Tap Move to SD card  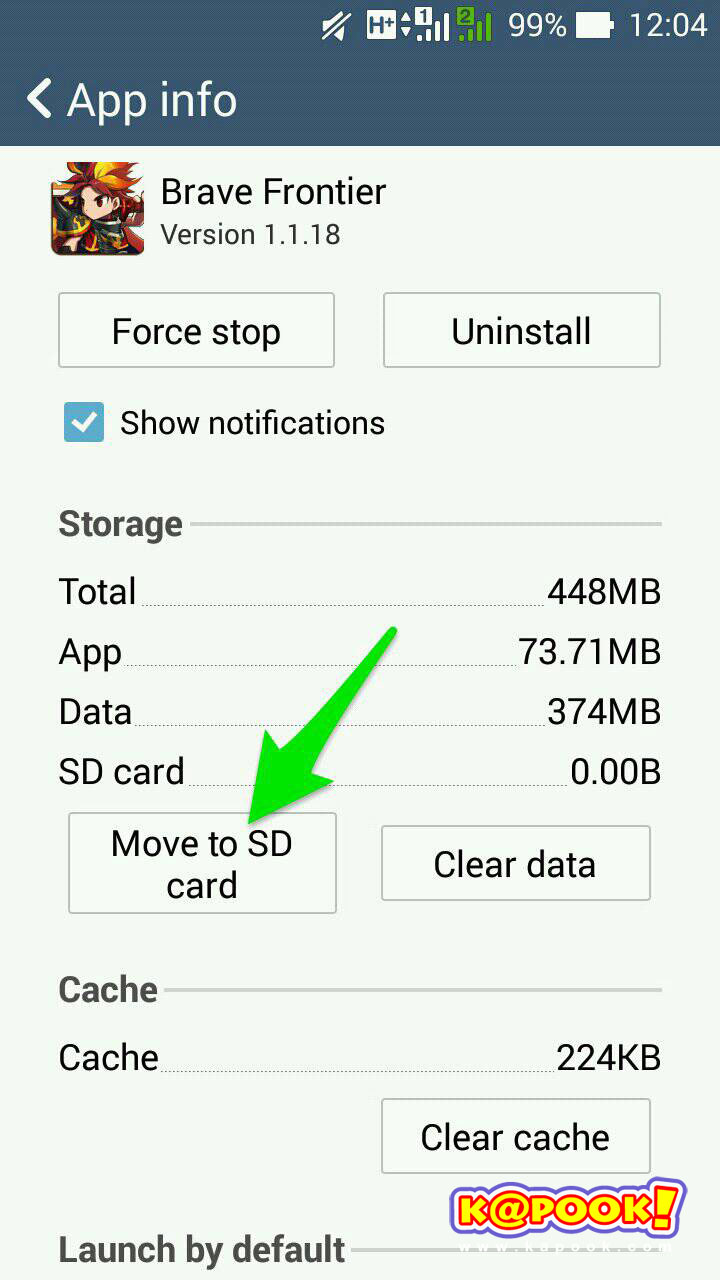(202, 863)
